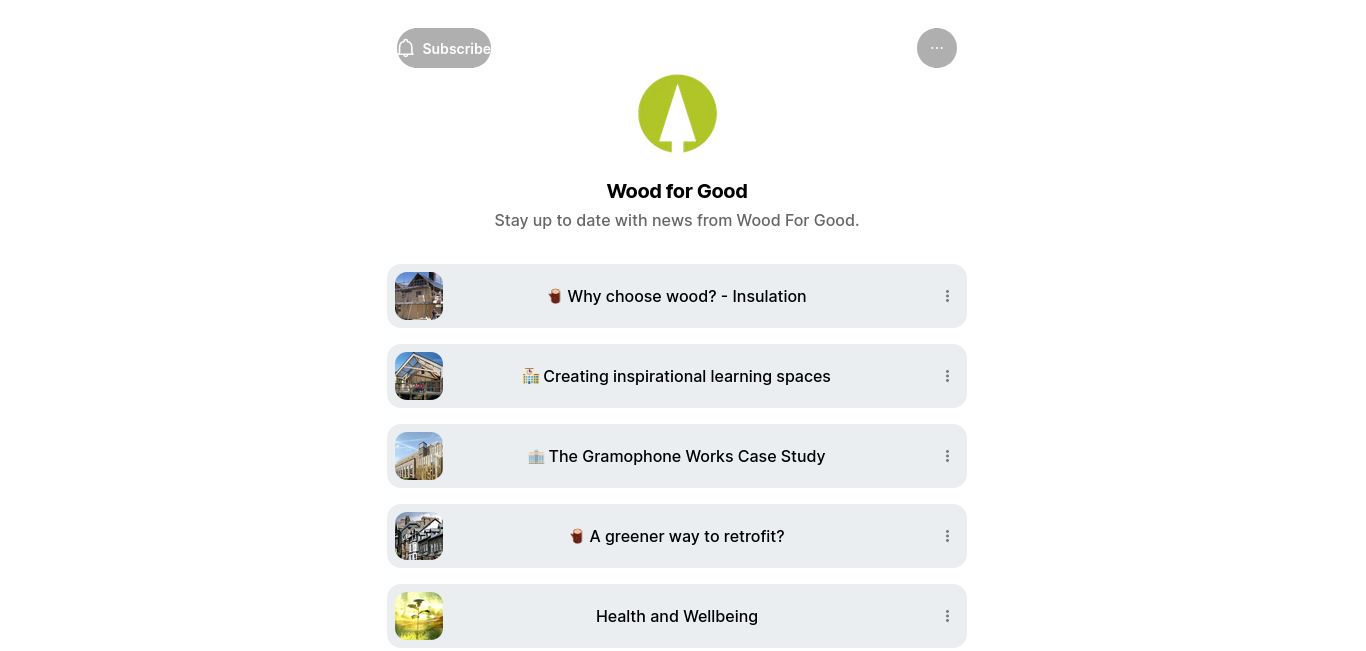Show more options for A greener way to retrofit?
This screenshot has width=1366, height=651.
(x=947, y=536)
